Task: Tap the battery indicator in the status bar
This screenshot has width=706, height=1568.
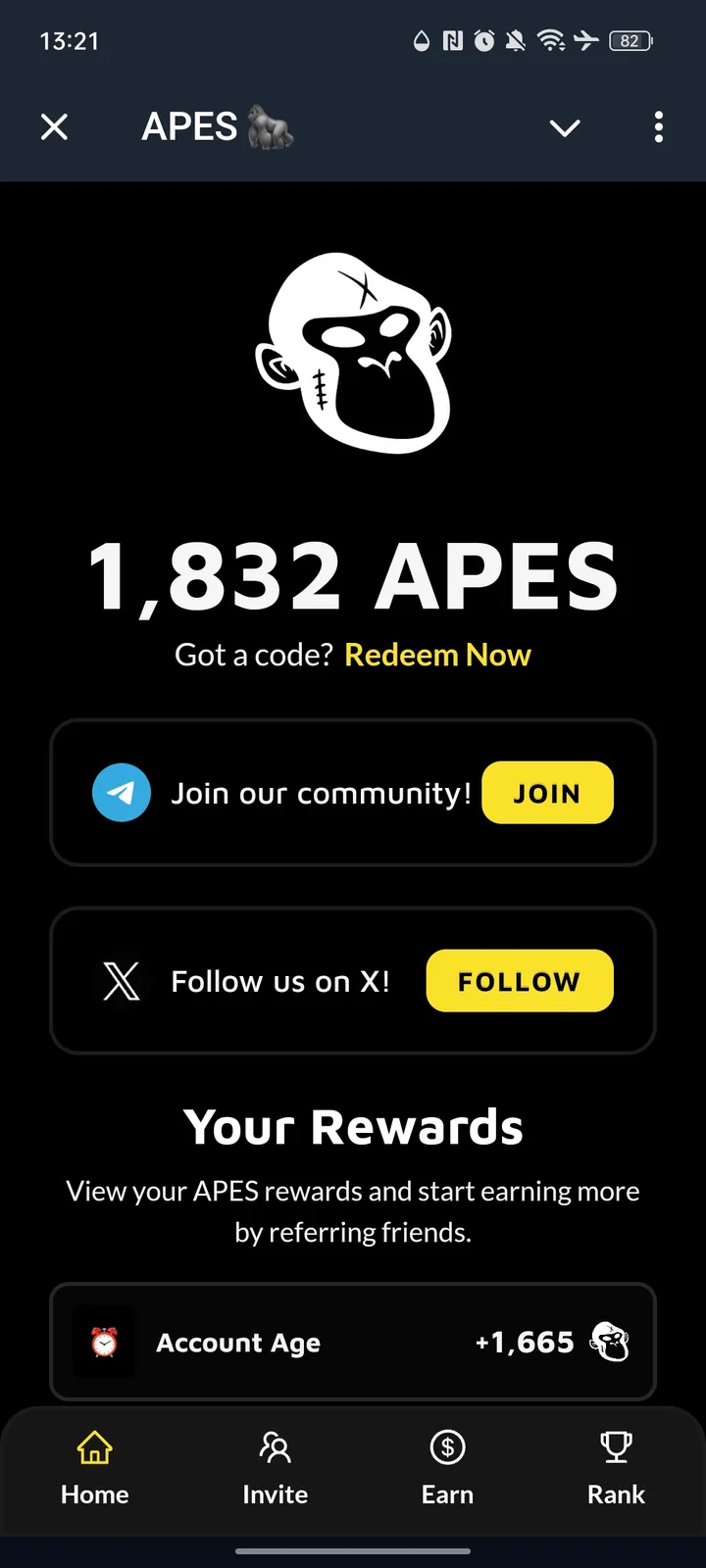Action: pos(630,41)
